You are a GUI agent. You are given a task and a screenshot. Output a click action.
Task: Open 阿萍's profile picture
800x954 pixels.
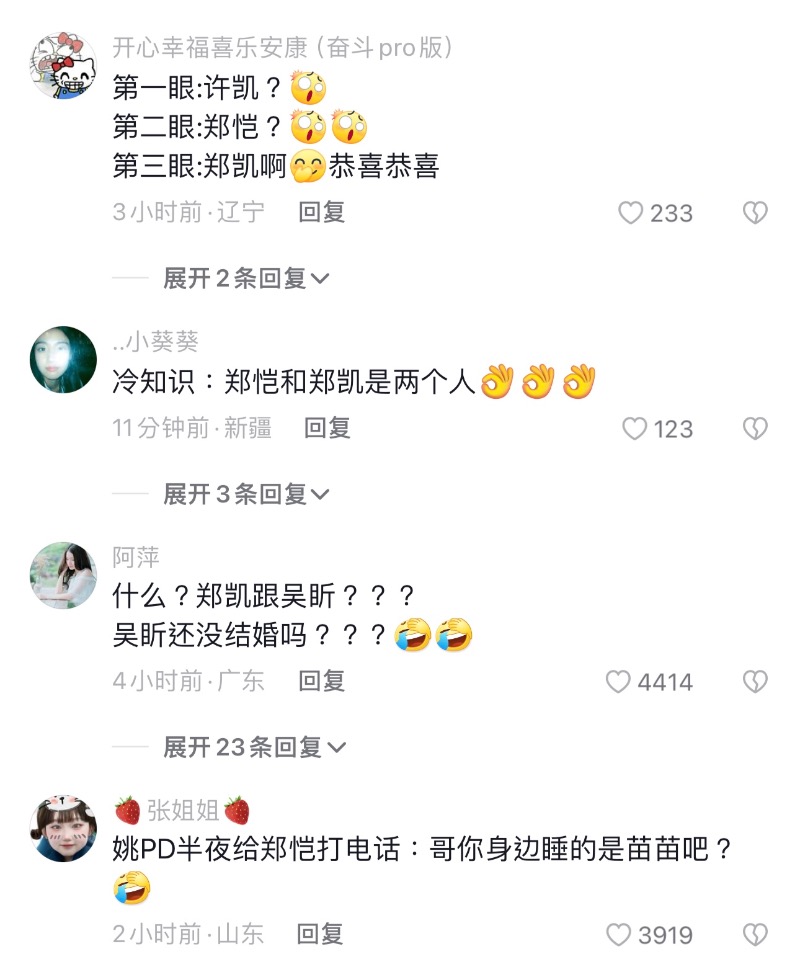pyautogui.click(x=64, y=575)
